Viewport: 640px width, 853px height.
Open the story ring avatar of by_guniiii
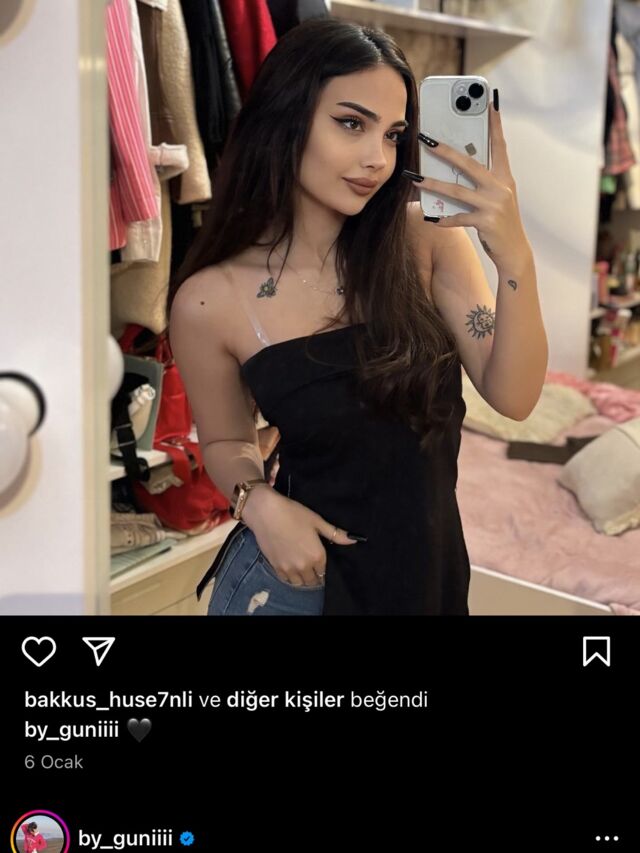click(39, 836)
